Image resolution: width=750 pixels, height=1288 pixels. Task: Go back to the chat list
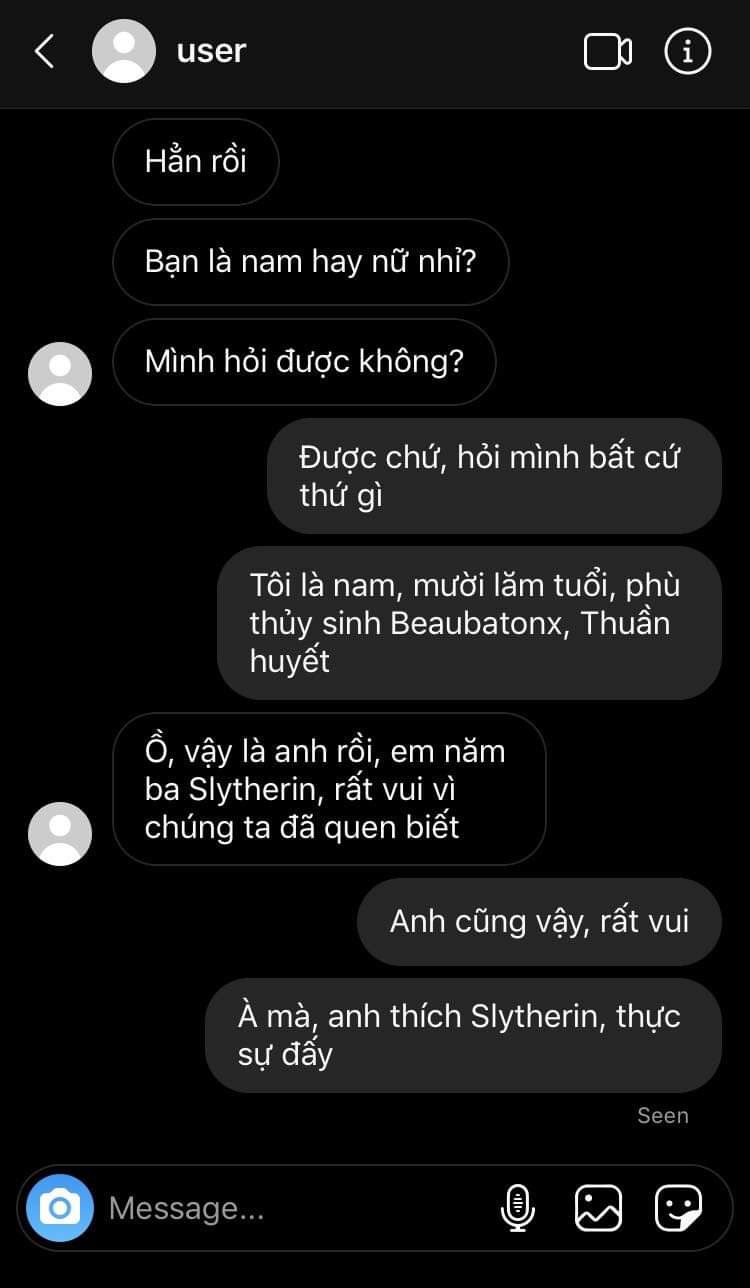pos(44,51)
